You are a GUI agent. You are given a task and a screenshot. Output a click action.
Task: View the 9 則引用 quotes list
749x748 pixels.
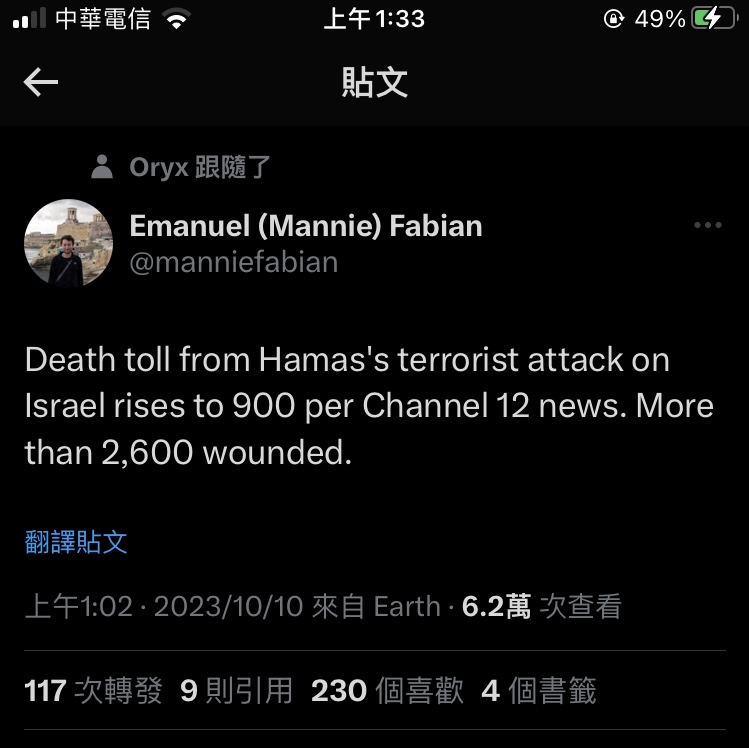(x=237, y=690)
